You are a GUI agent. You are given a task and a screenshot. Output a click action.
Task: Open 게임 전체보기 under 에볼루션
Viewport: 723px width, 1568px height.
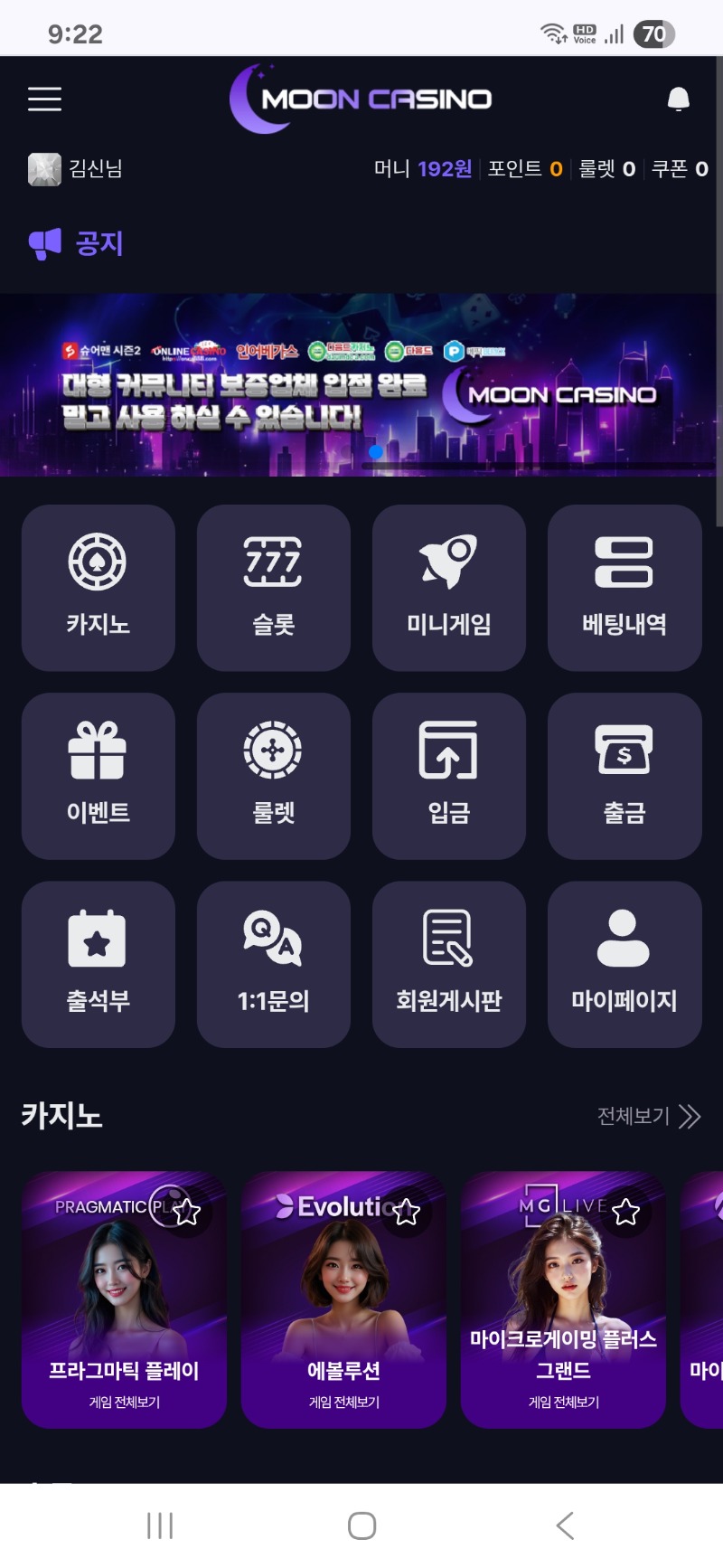click(x=343, y=1403)
